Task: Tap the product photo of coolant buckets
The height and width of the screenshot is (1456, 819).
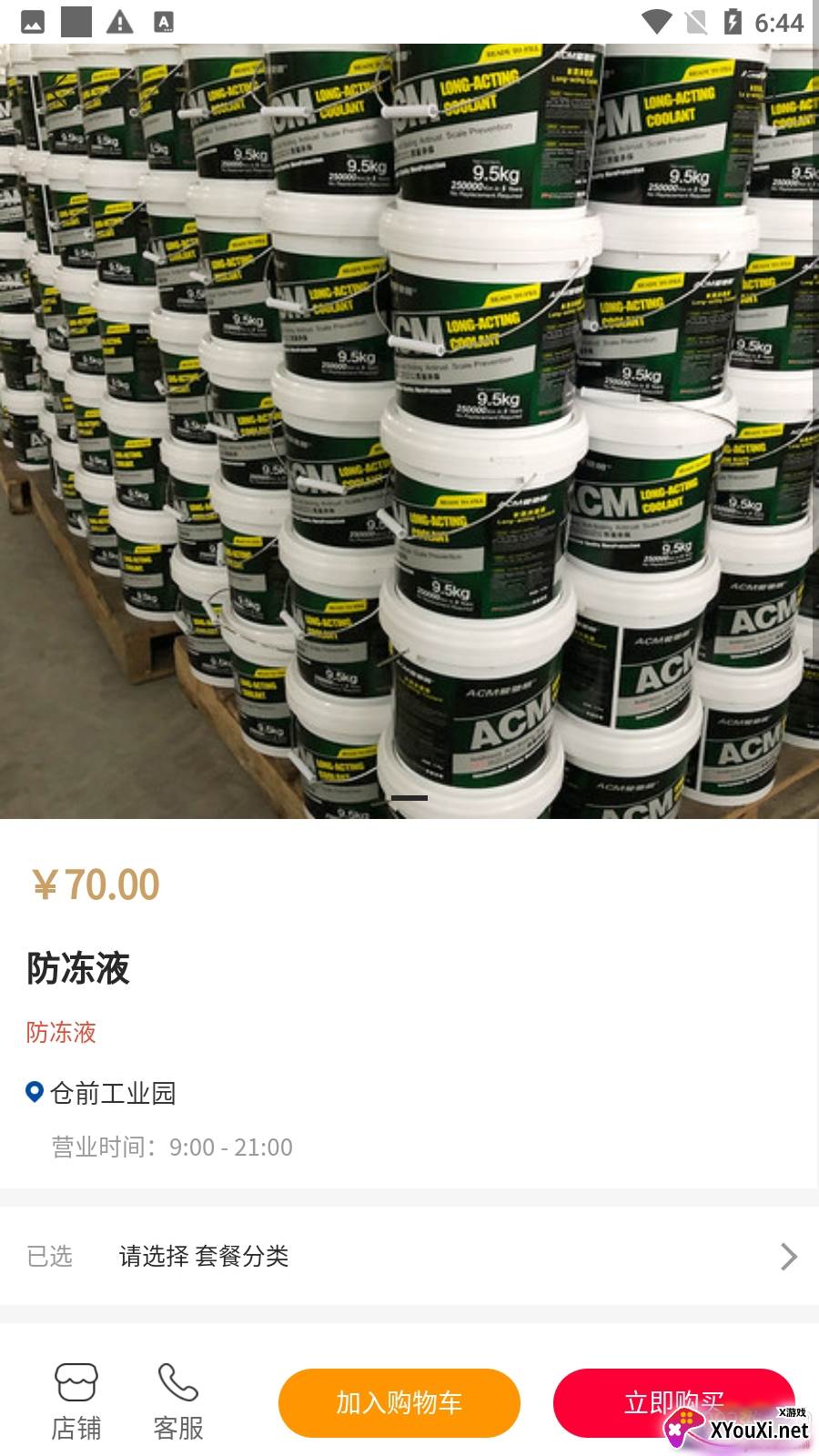Action: pos(409,428)
